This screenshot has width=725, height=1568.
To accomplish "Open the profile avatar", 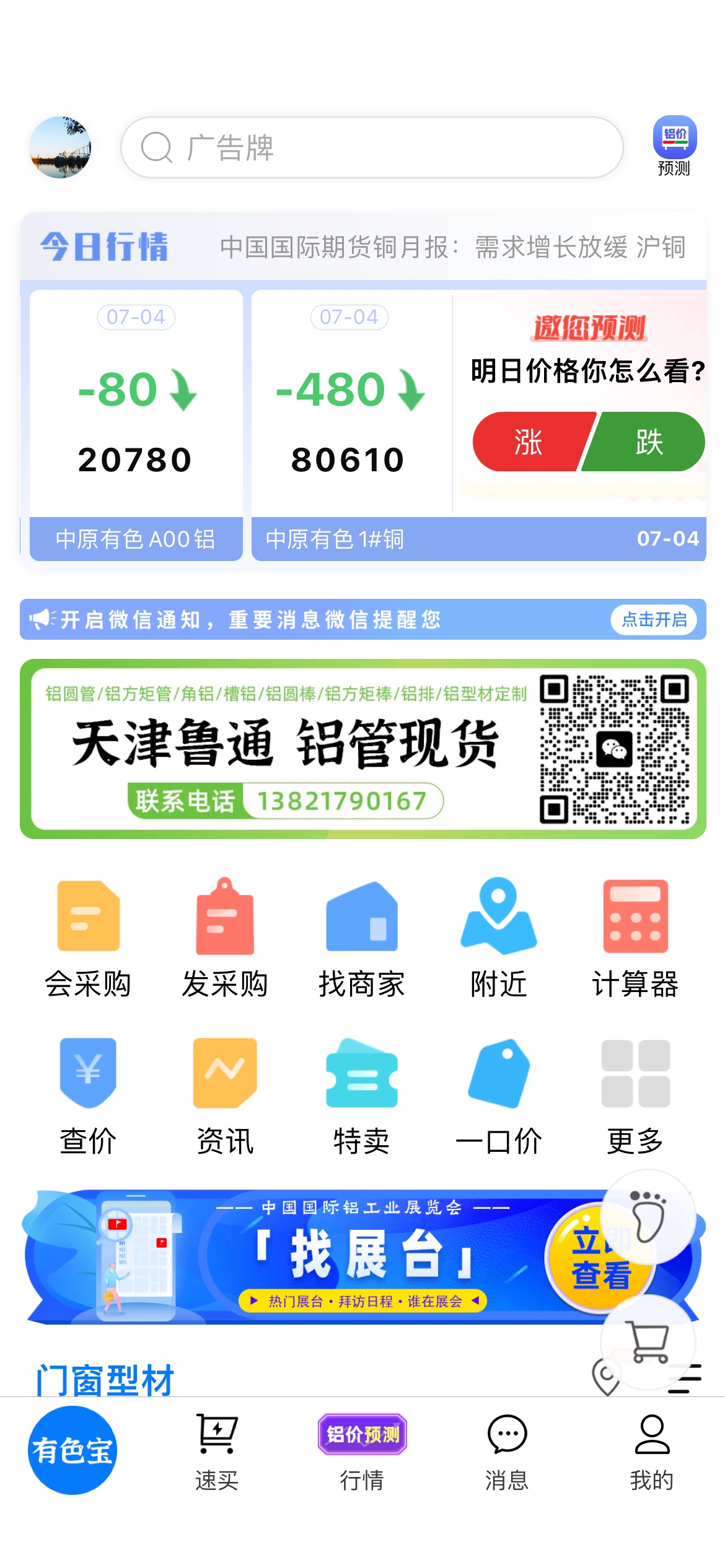I will pos(60,147).
